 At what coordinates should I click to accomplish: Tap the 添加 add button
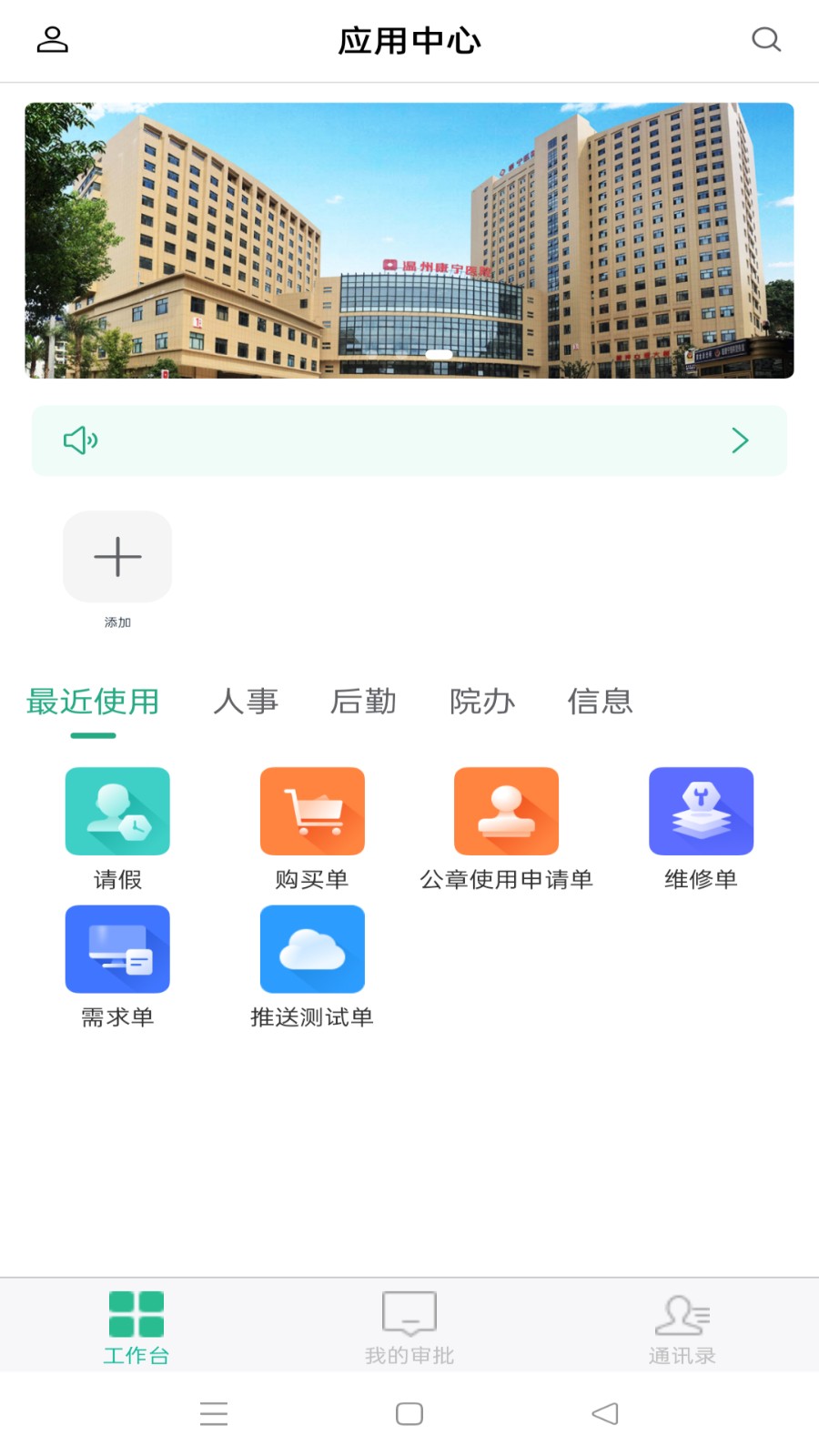click(x=117, y=557)
